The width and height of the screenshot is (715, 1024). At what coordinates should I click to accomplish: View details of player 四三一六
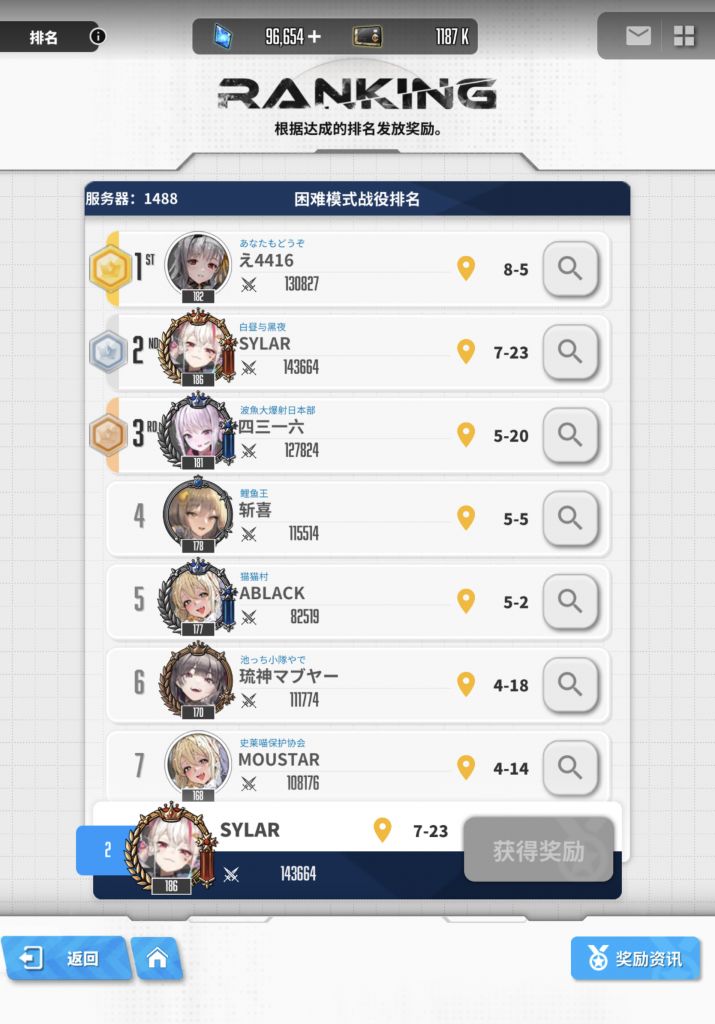pyautogui.click(x=570, y=435)
